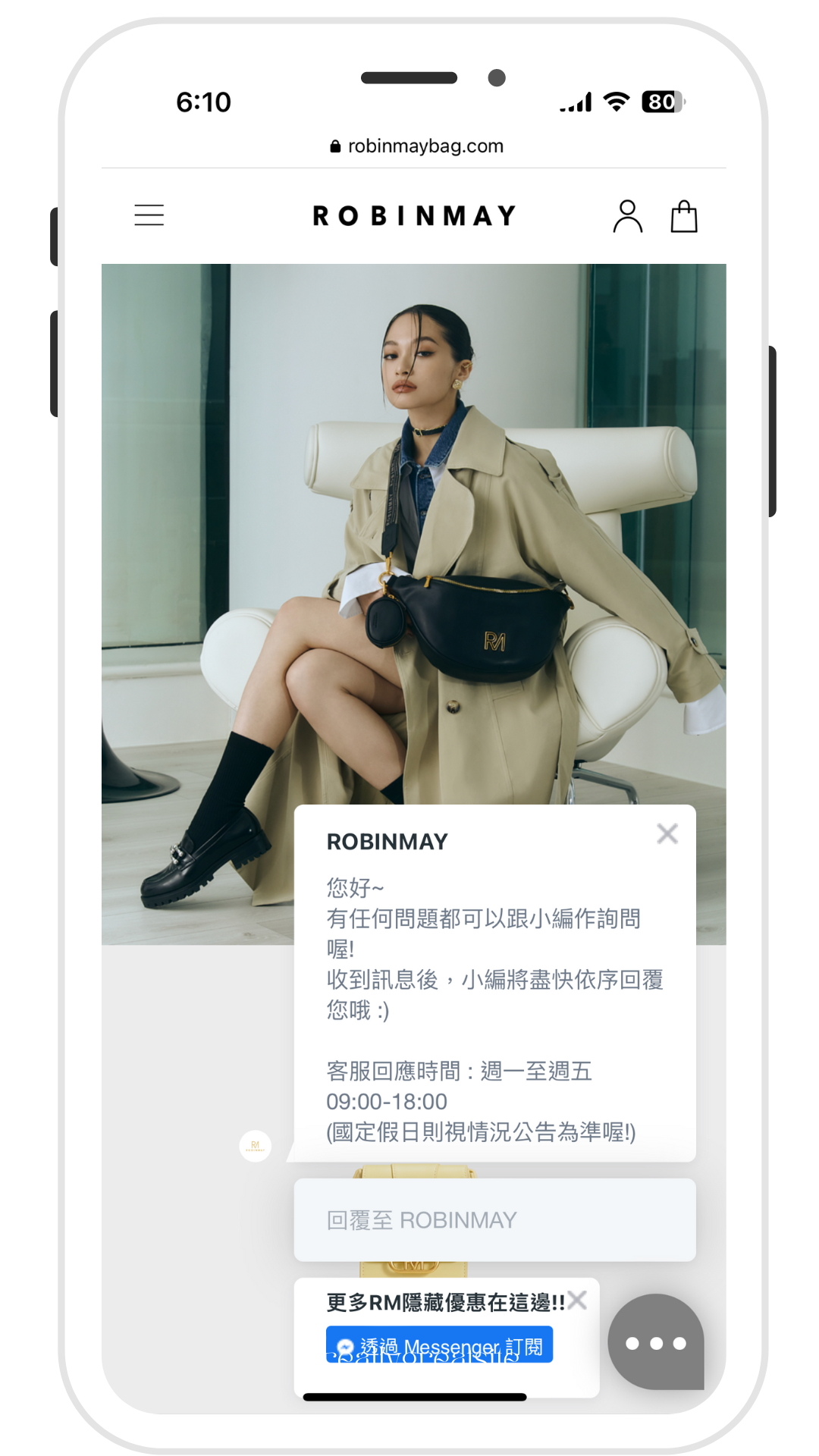This screenshot has height=1456, width=819.
Task: Open the user account icon
Action: click(x=628, y=216)
